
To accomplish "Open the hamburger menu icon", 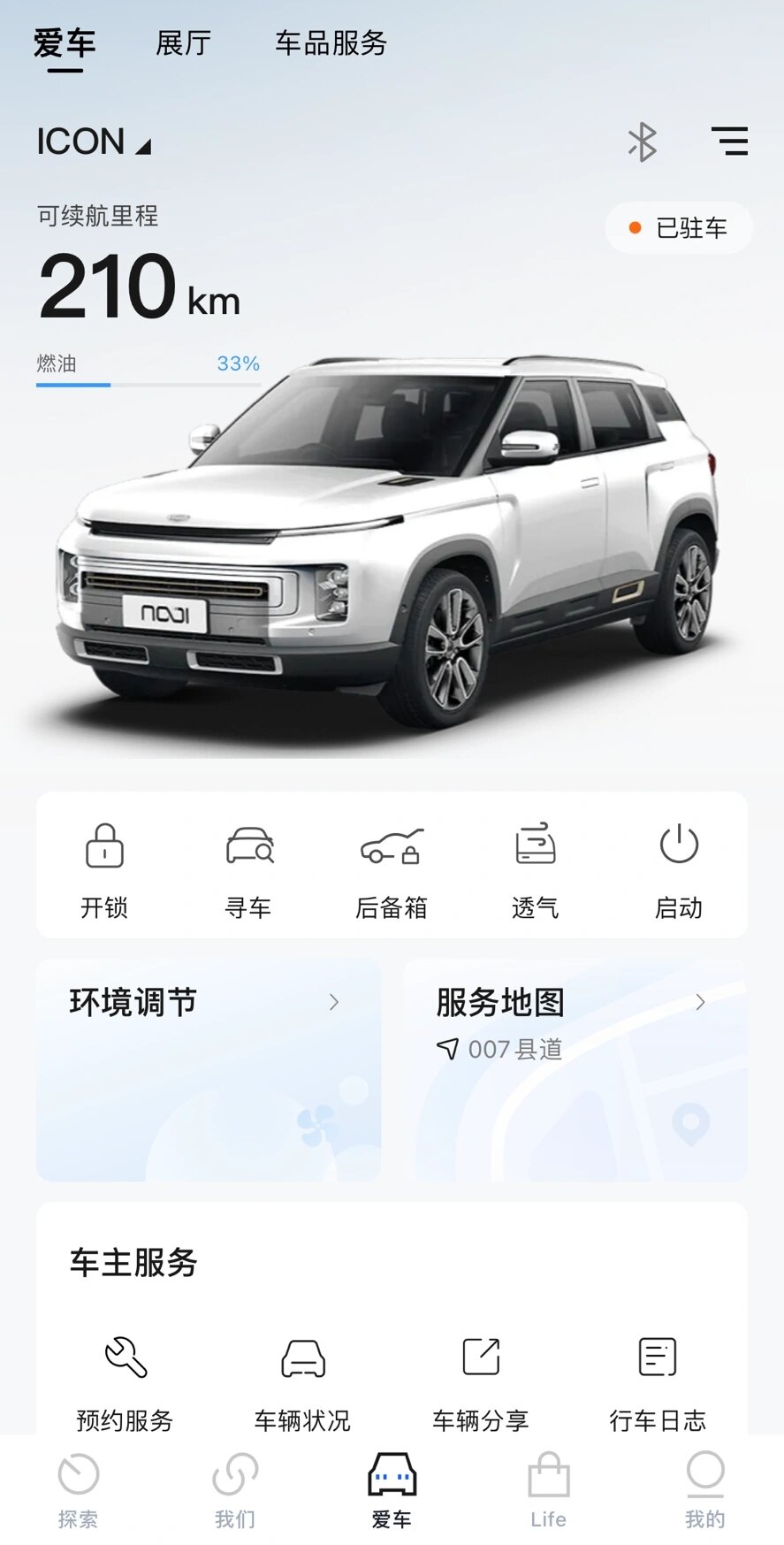I will click(729, 141).
